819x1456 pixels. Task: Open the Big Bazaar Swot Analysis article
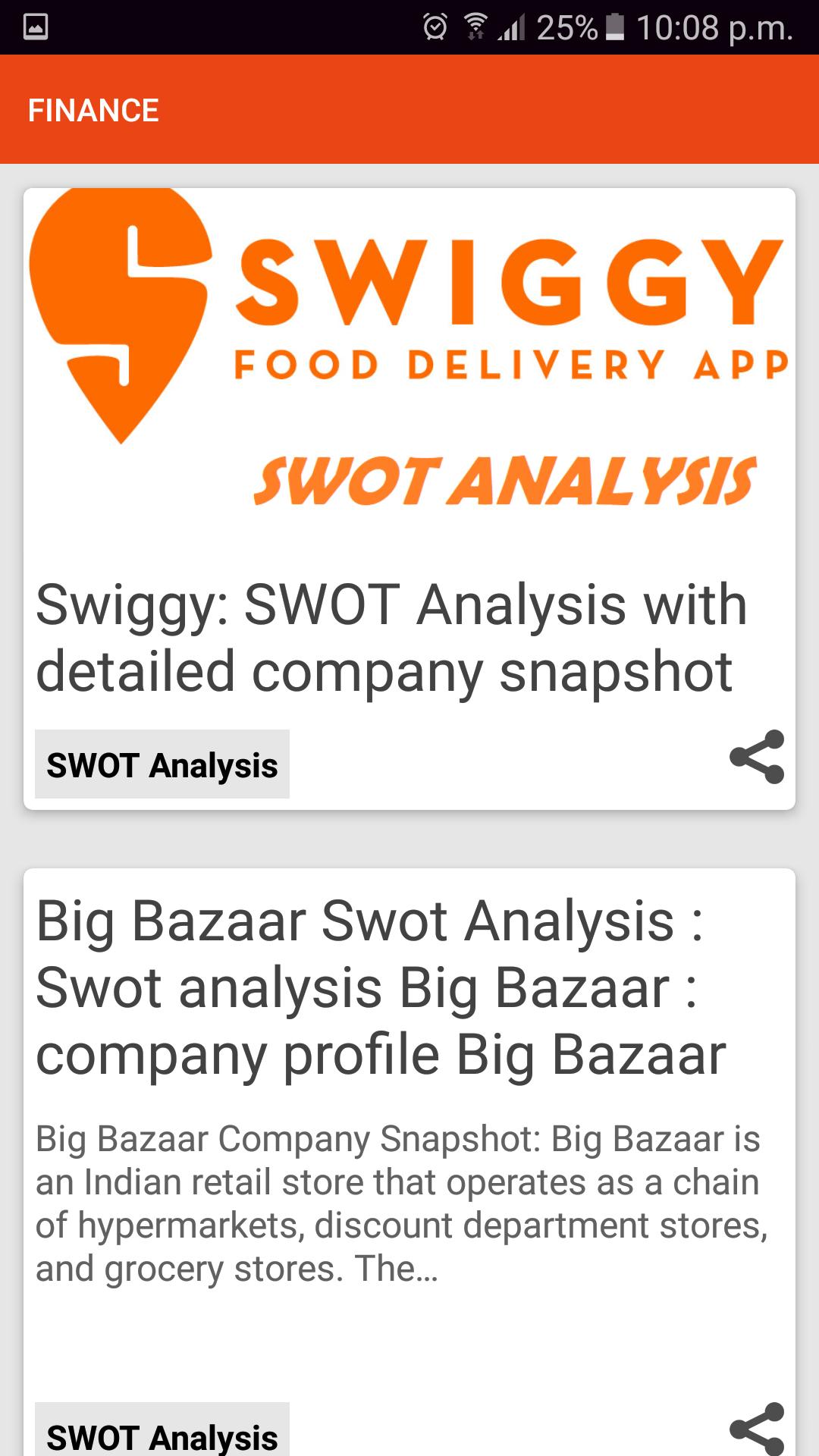point(381,987)
